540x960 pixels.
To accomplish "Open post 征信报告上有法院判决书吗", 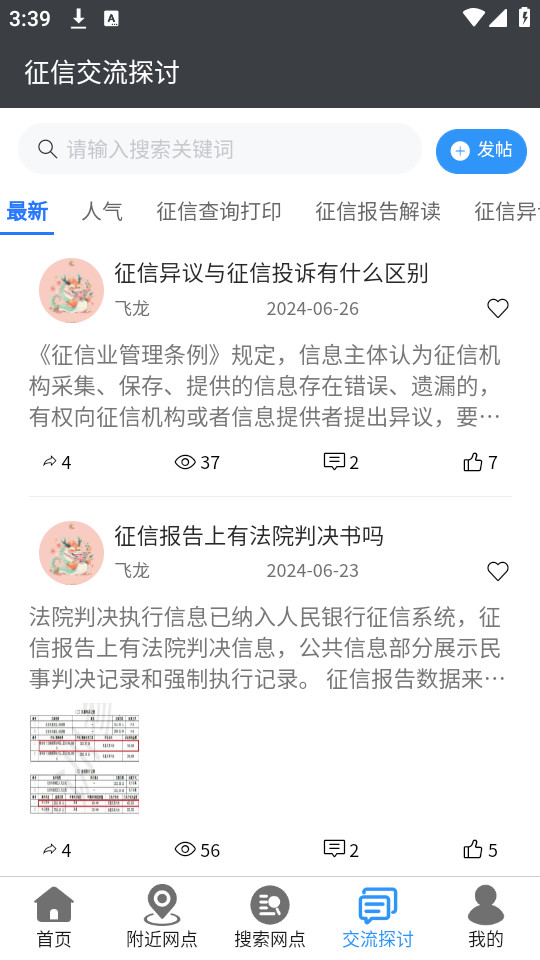I will (x=249, y=536).
